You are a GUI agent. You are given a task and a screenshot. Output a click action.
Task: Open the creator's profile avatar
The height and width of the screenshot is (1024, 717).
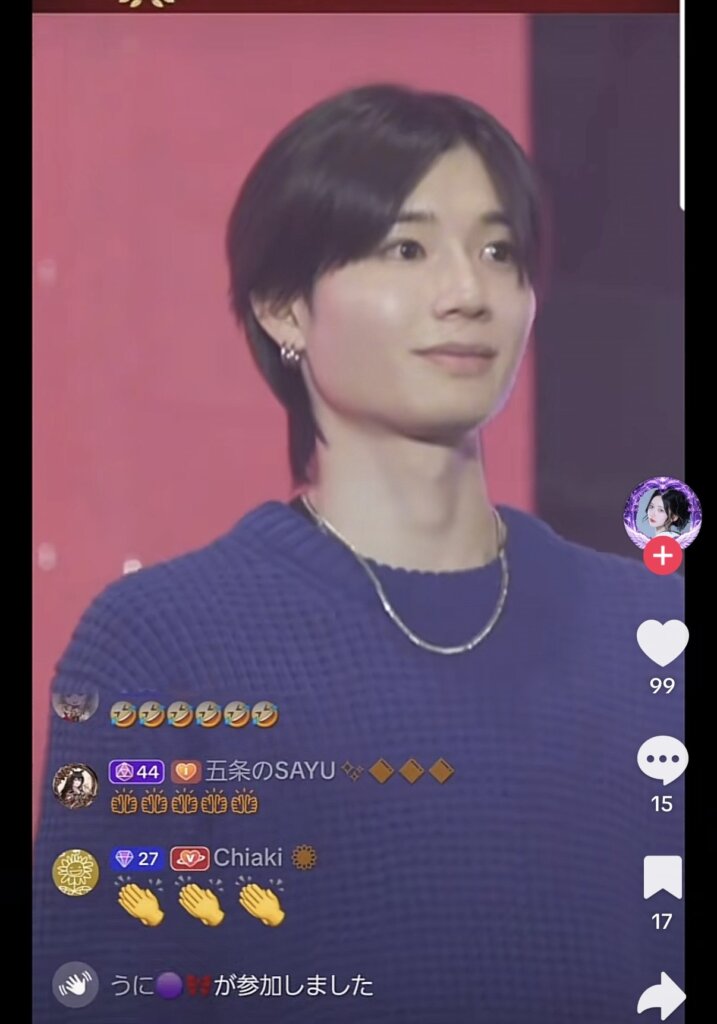(x=661, y=514)
